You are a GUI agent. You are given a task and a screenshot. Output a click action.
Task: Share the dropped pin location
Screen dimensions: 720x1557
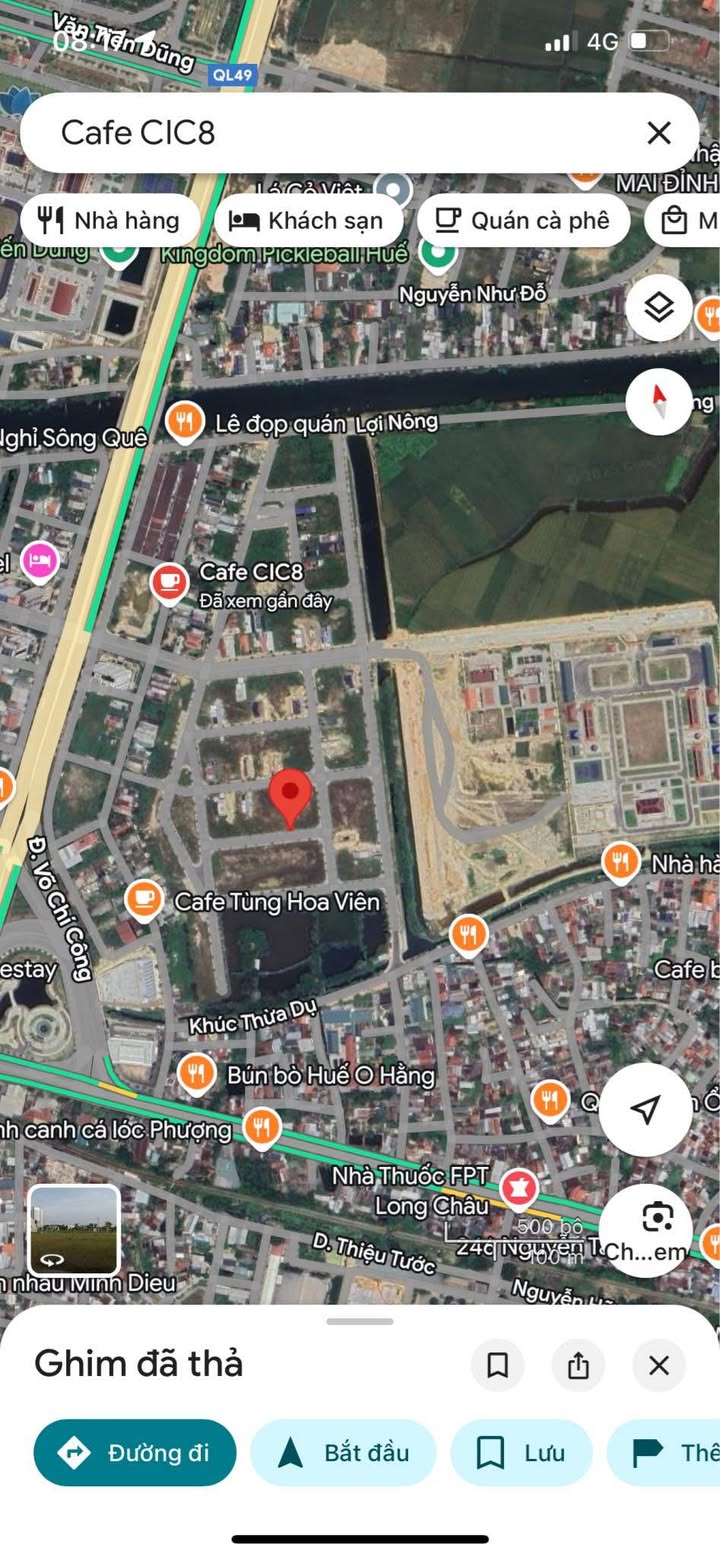578,1365
